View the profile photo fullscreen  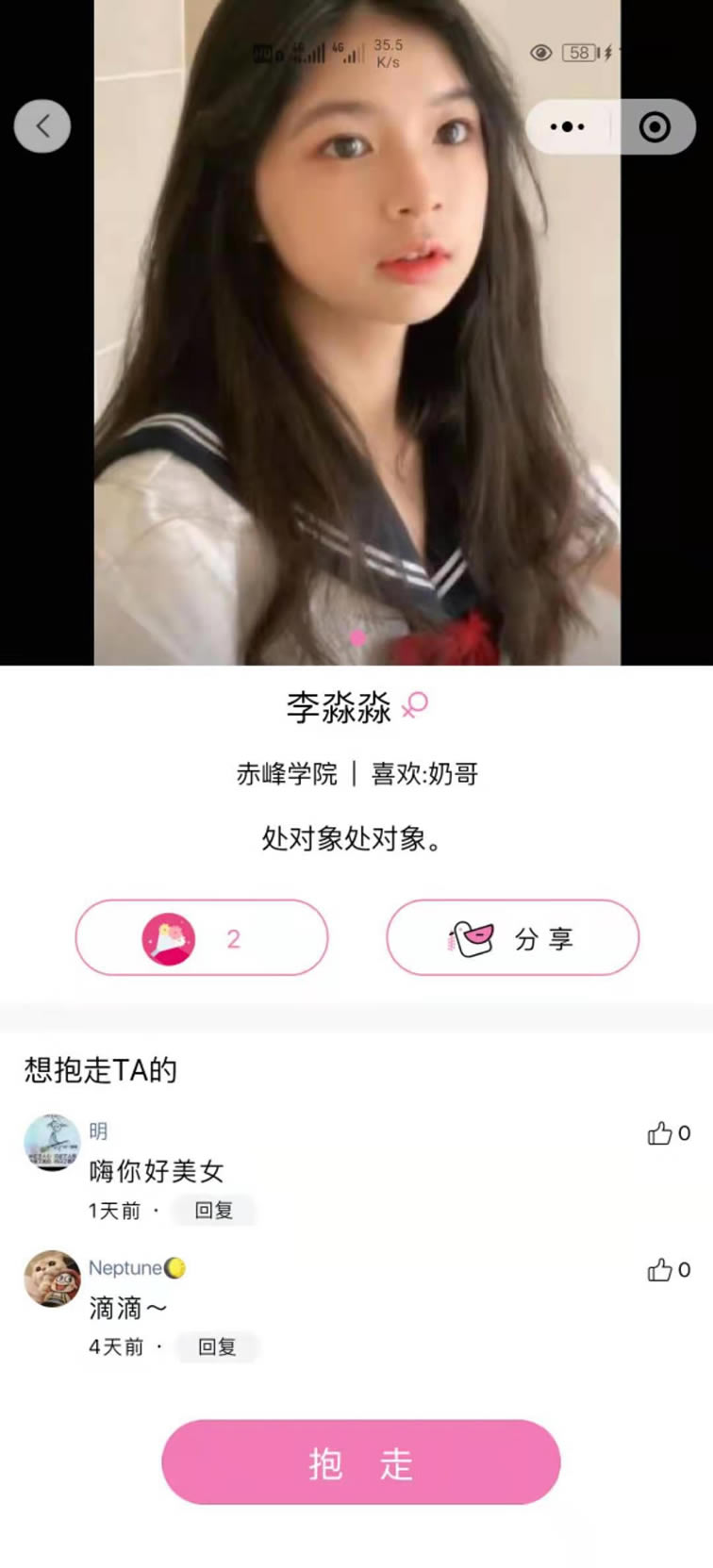coord(356,358)
